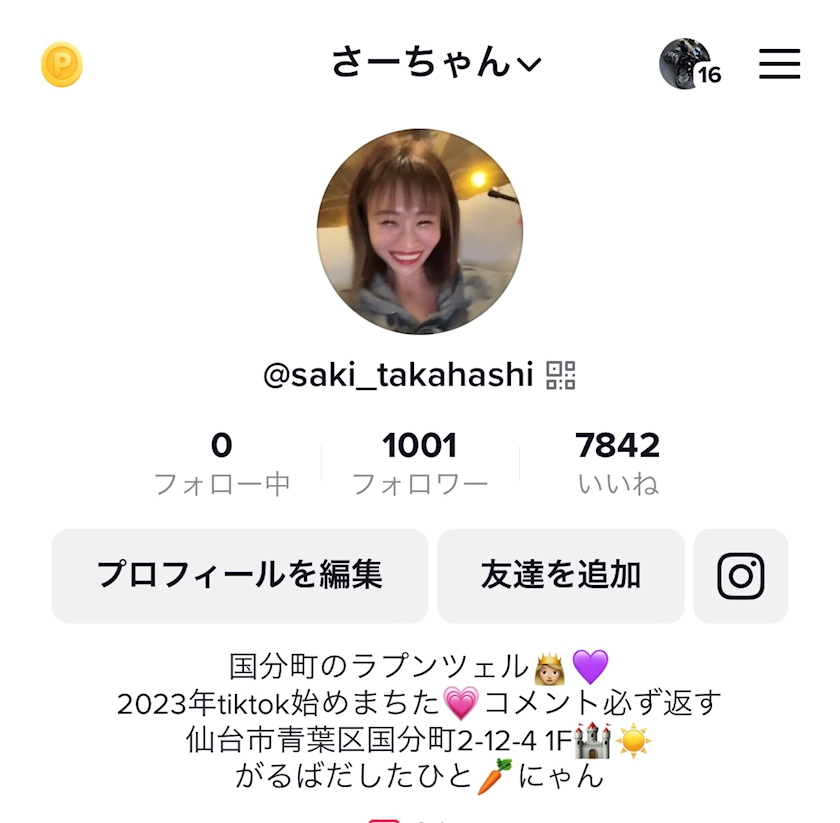
Task: Tap プロフィールを編集 button
Action: click(x=240, y=576)
